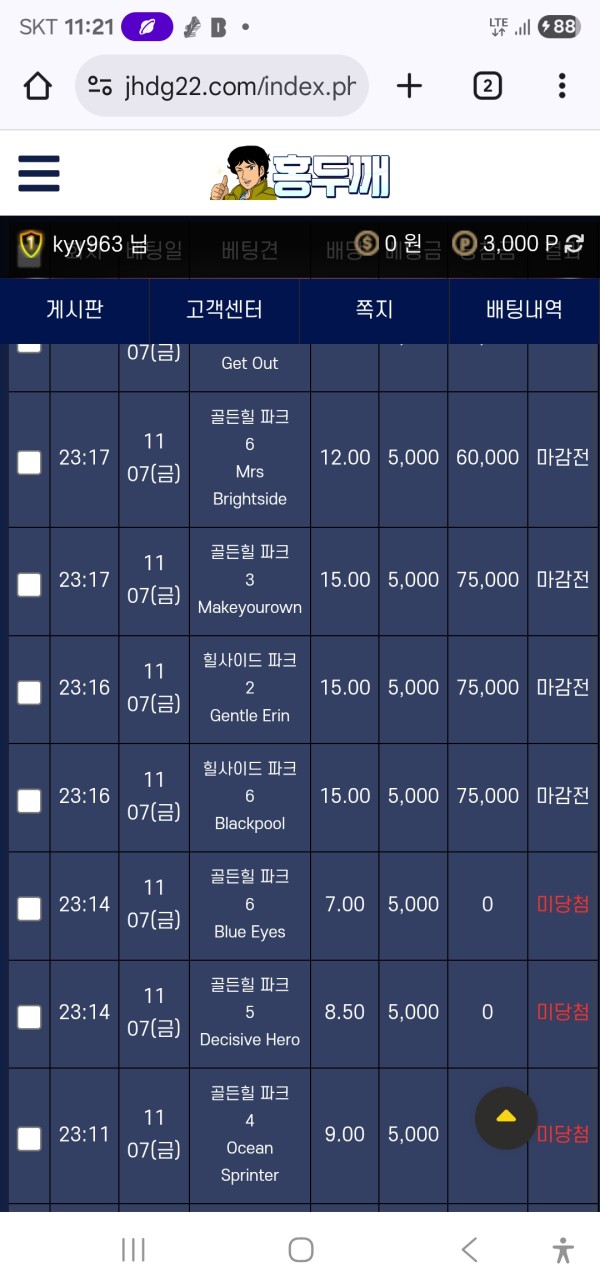The image size is (600, 1287).
Task: Select the Makeyourown bet checkbox
Action: 30,584
